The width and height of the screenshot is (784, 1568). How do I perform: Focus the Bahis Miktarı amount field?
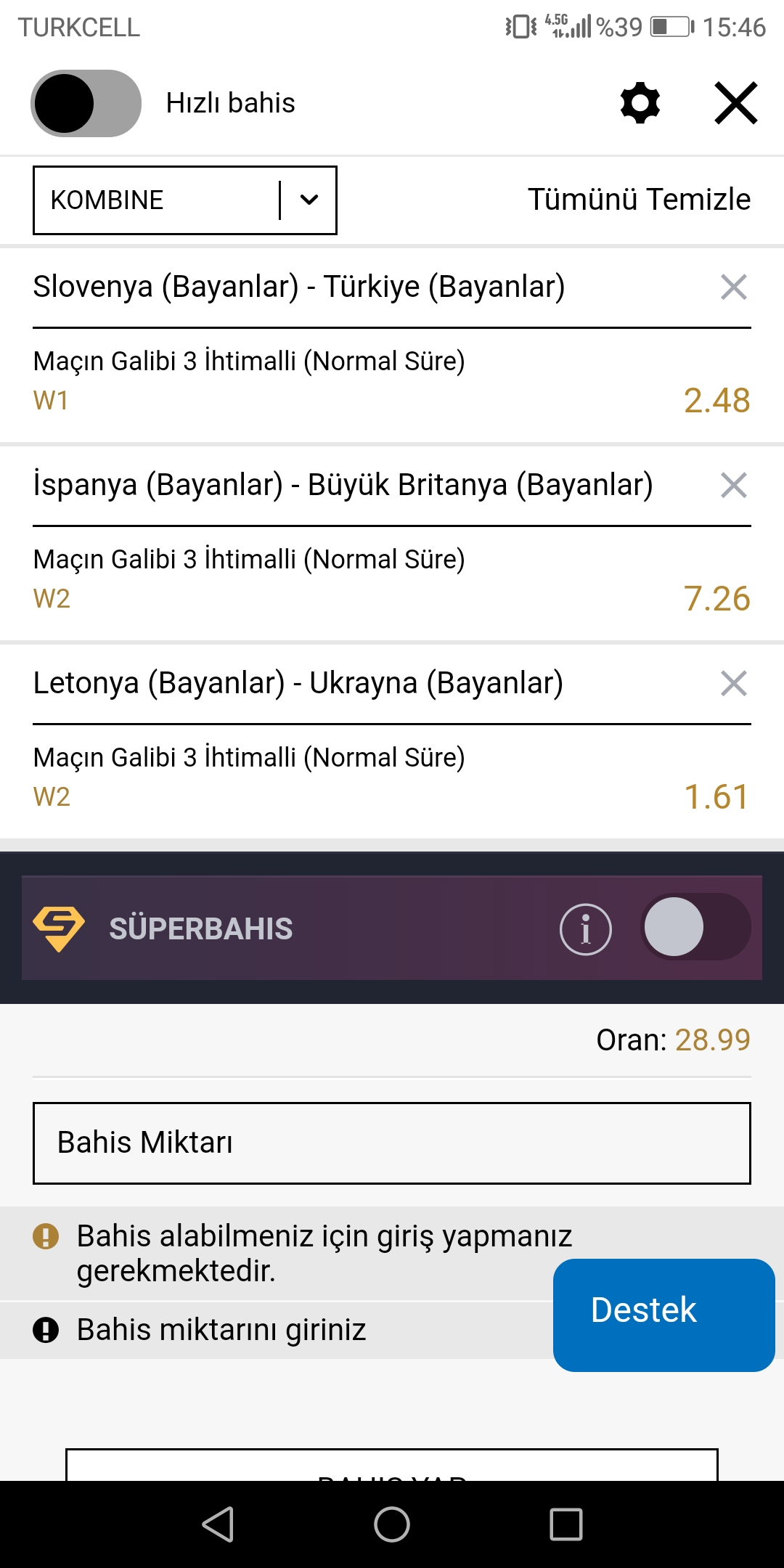(x=392, y=1143)
